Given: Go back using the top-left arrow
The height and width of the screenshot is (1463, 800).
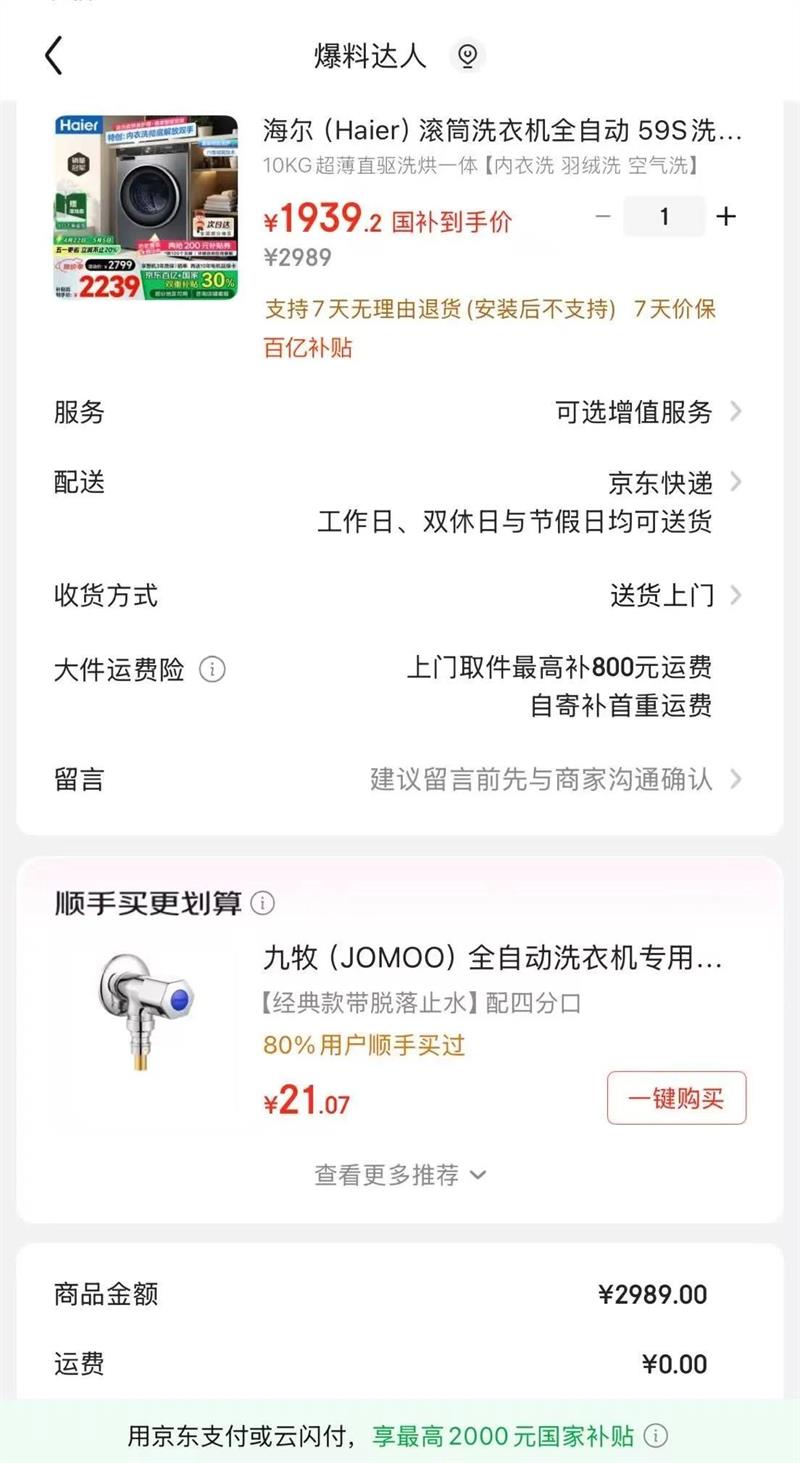Looking at the screenshot, I should [54, 56].
